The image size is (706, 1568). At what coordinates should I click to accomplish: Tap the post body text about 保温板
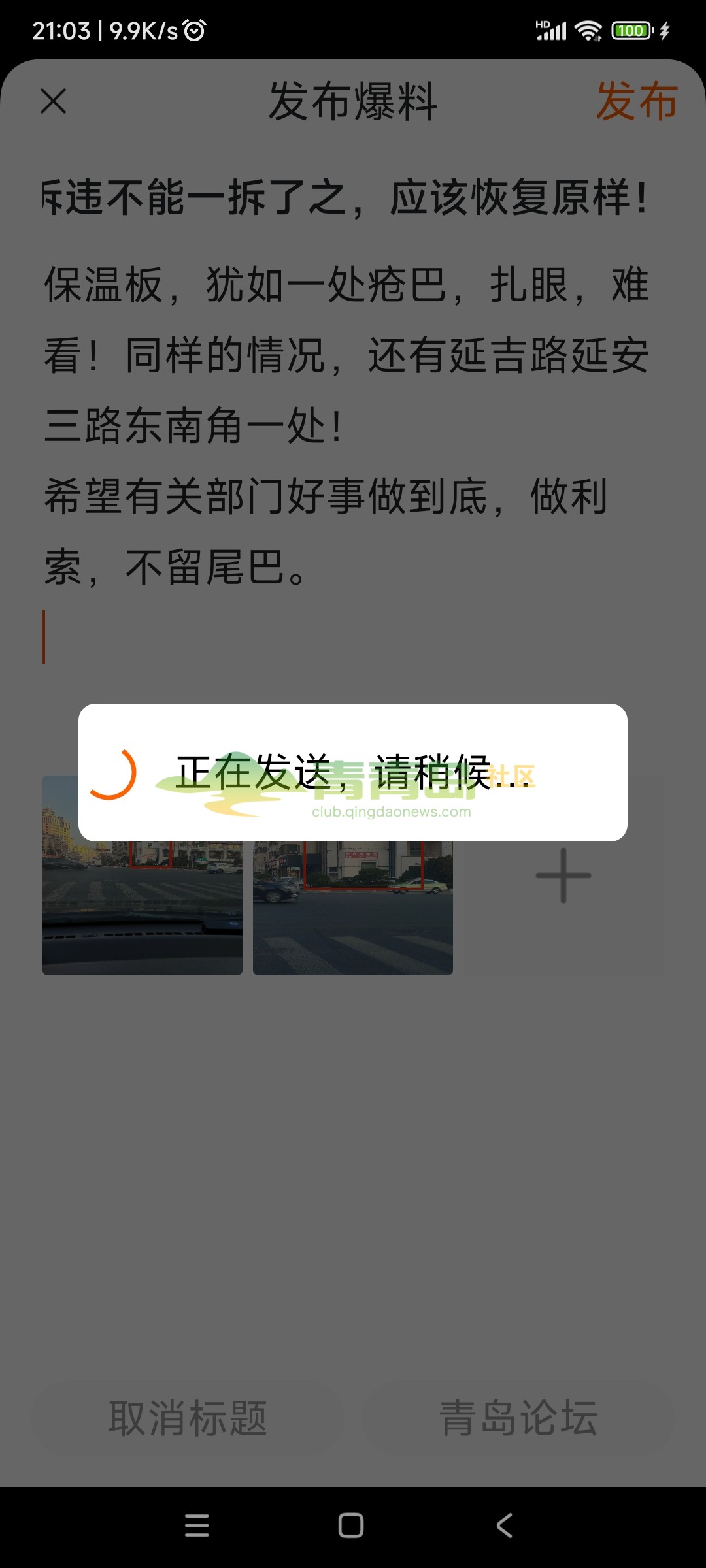[x=346, y=426]
